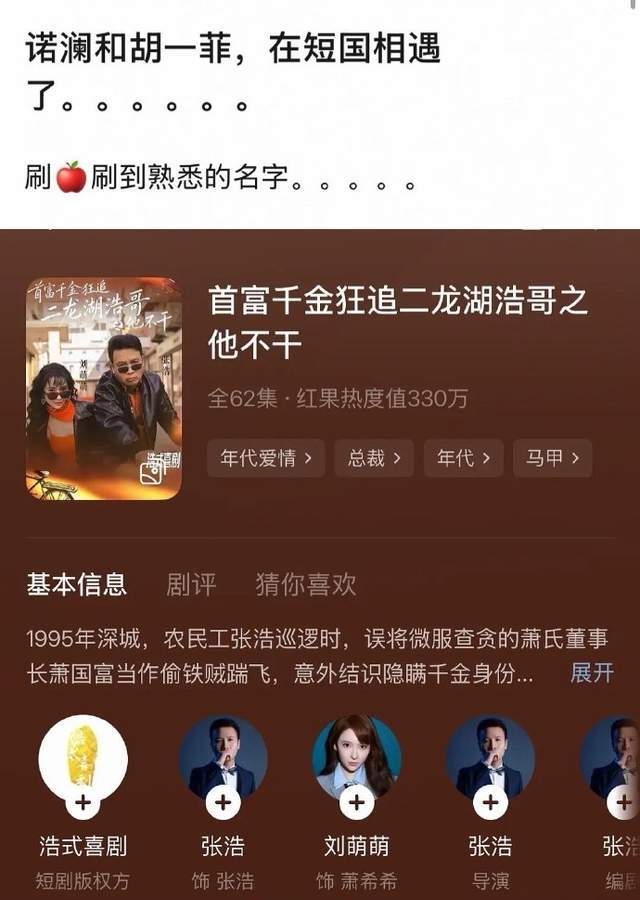This screenshot has width=640, height=900.
Task: Expand the synopsis with 展开
Action: pyautogui.click(x=591, y=673)
